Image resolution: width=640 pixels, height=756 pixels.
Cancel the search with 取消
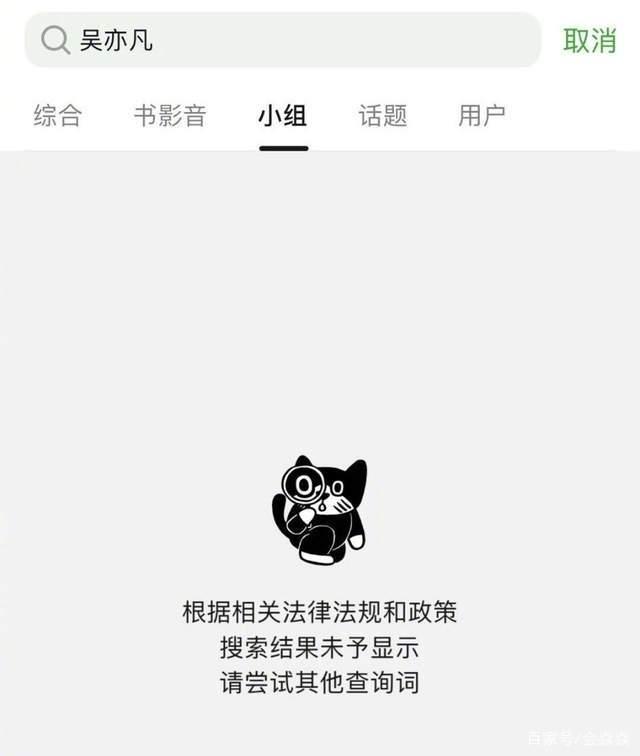589,40
